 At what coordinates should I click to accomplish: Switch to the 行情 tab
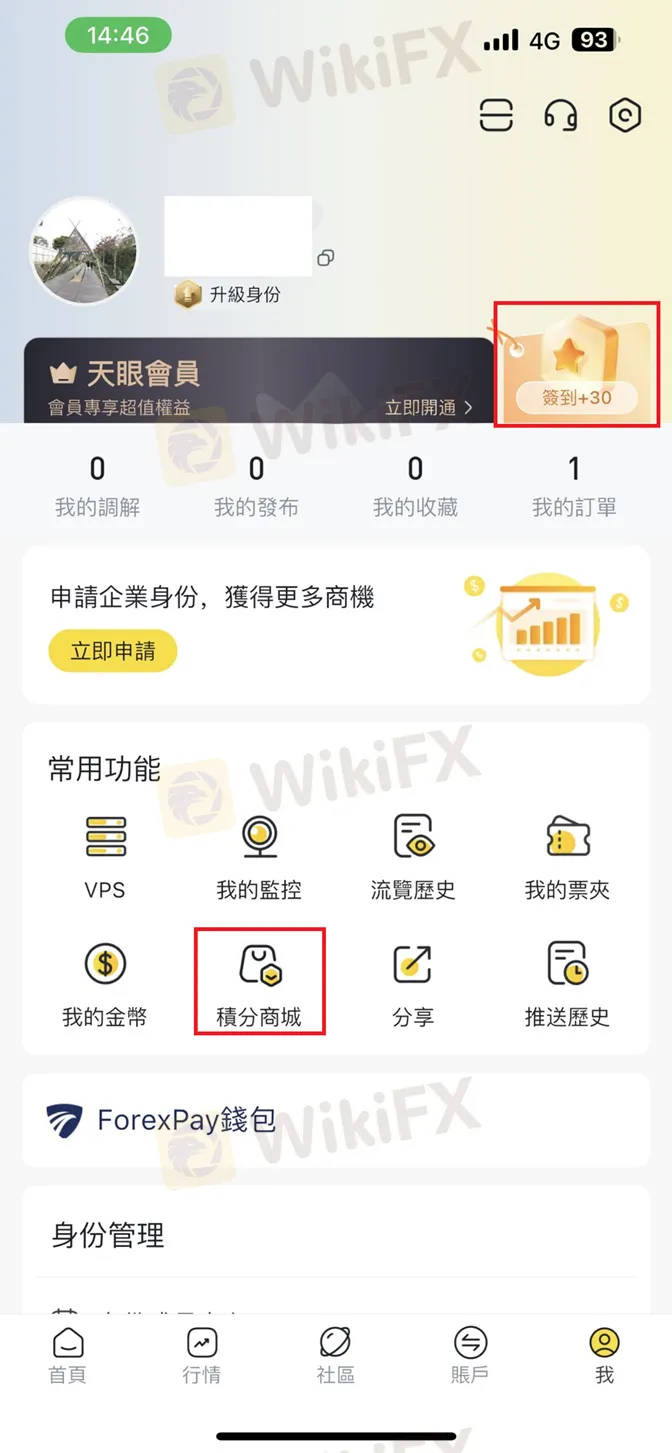point(201,1355)
